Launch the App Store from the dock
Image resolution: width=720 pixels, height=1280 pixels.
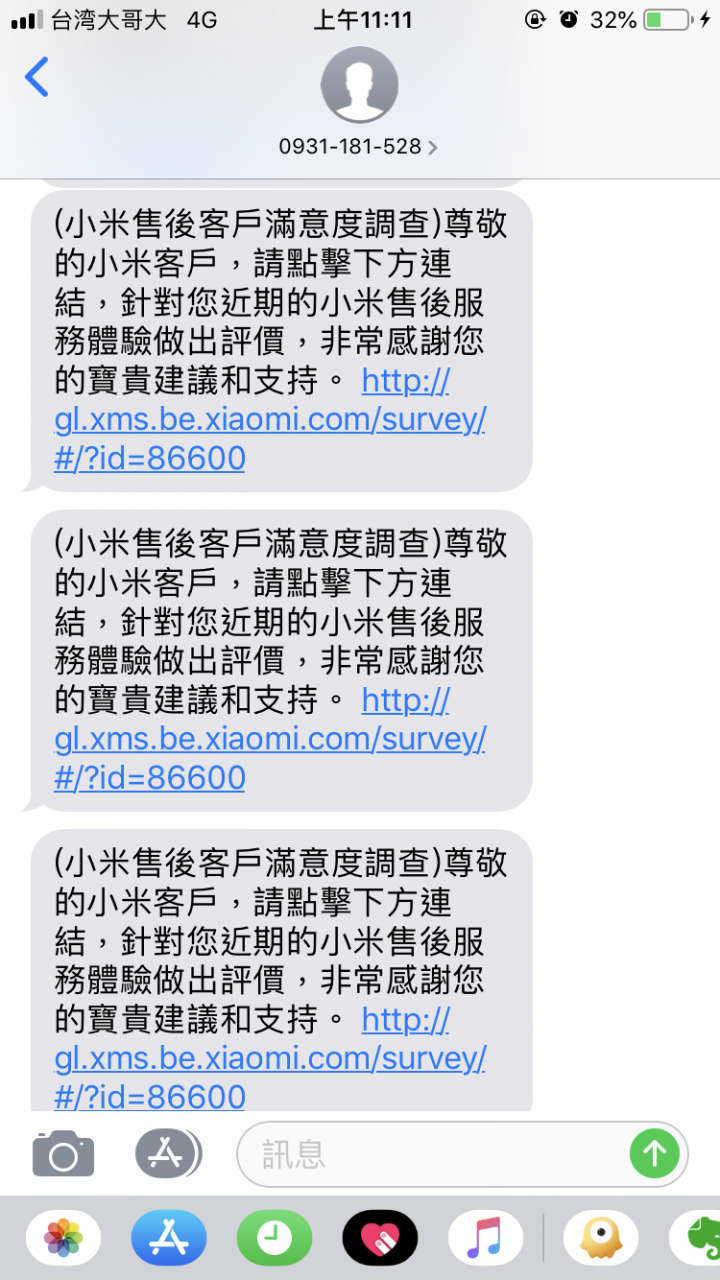pos(168,1237)
